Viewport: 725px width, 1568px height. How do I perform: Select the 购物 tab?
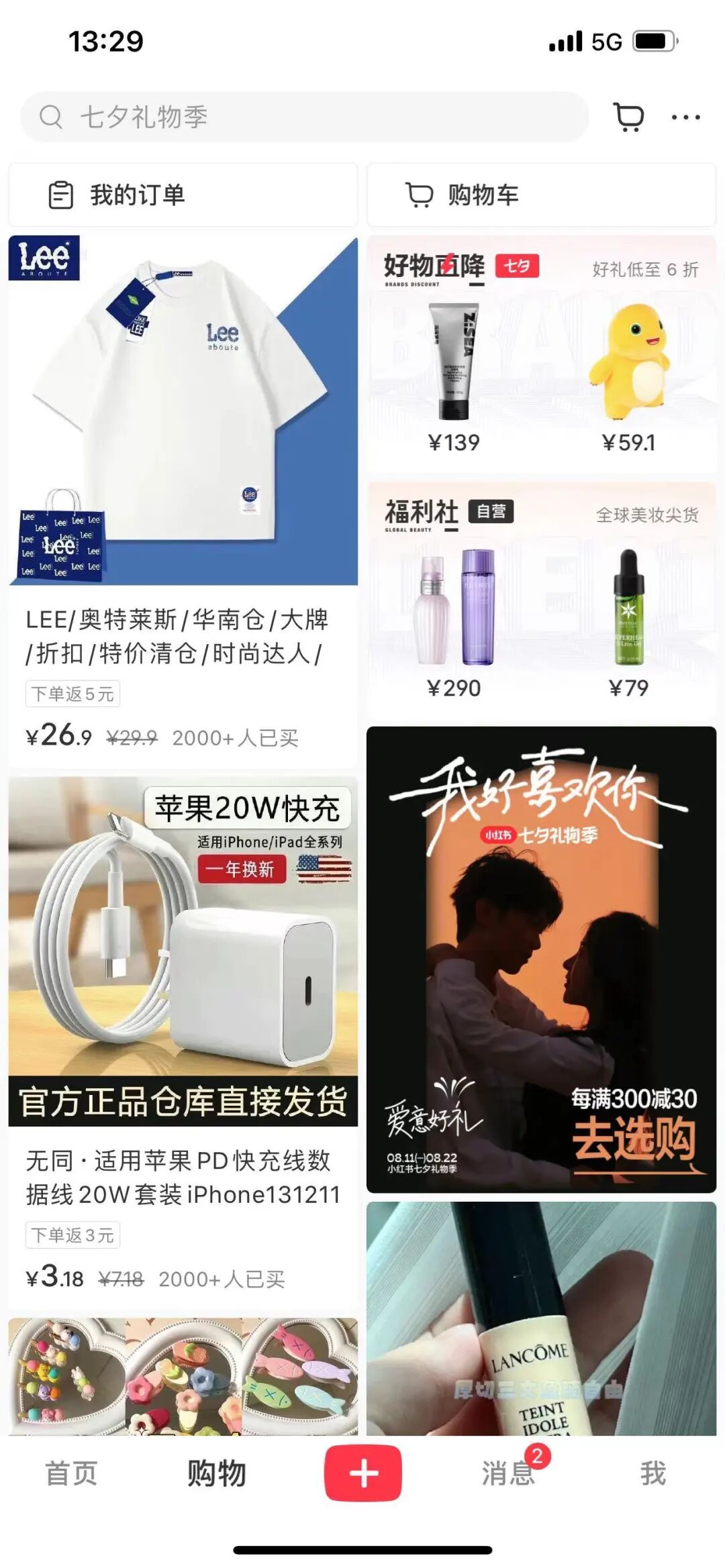pos(216,1474)
